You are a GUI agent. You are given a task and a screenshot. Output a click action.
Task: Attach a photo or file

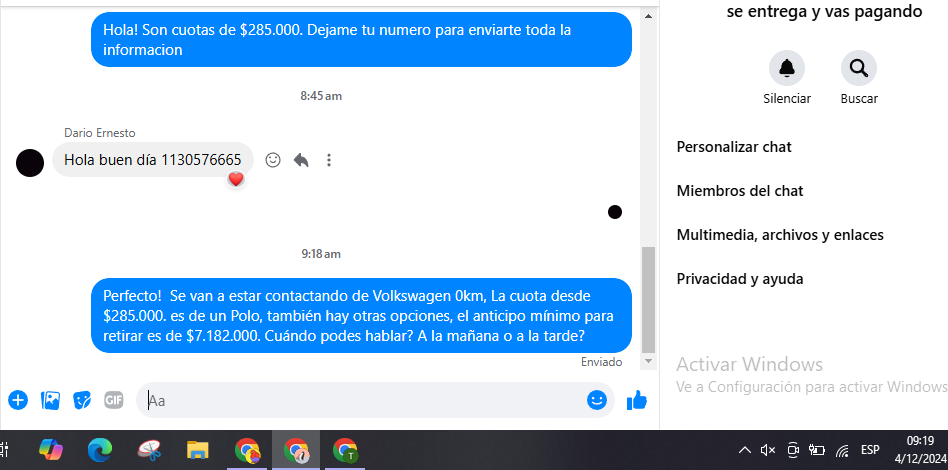(50, 400)
